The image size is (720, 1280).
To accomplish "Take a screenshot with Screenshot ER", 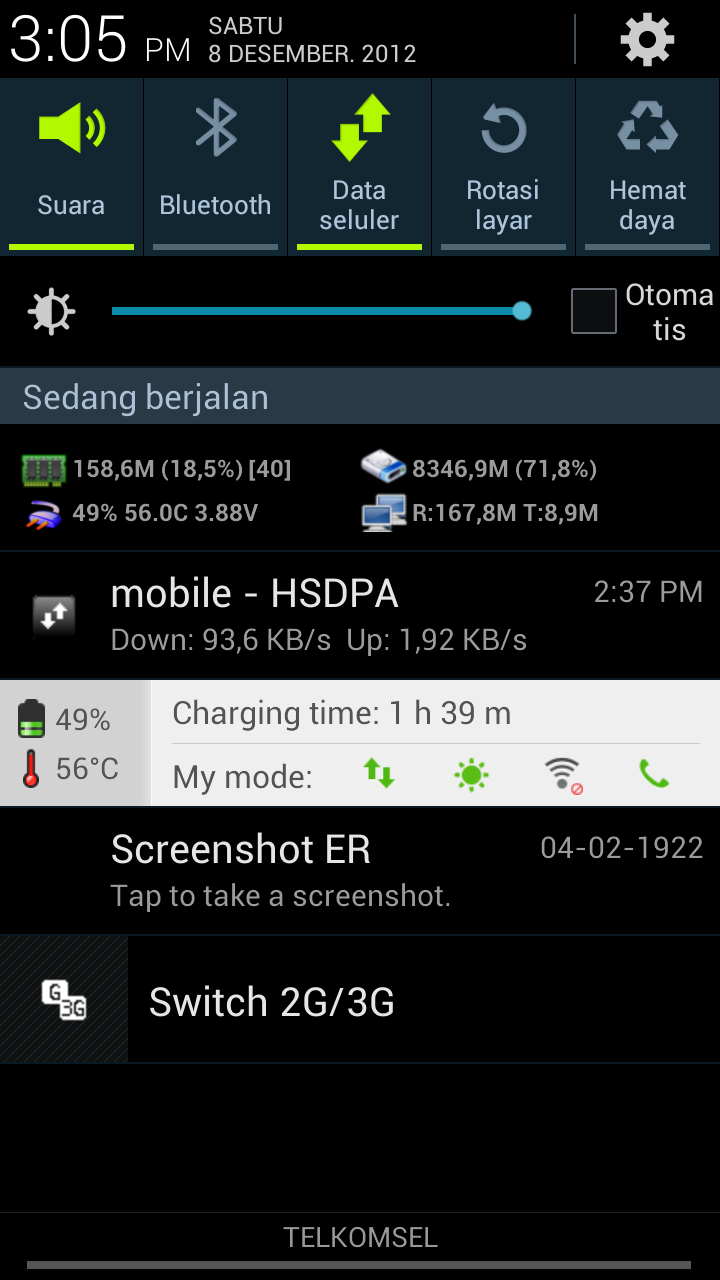I will point(360,870).
